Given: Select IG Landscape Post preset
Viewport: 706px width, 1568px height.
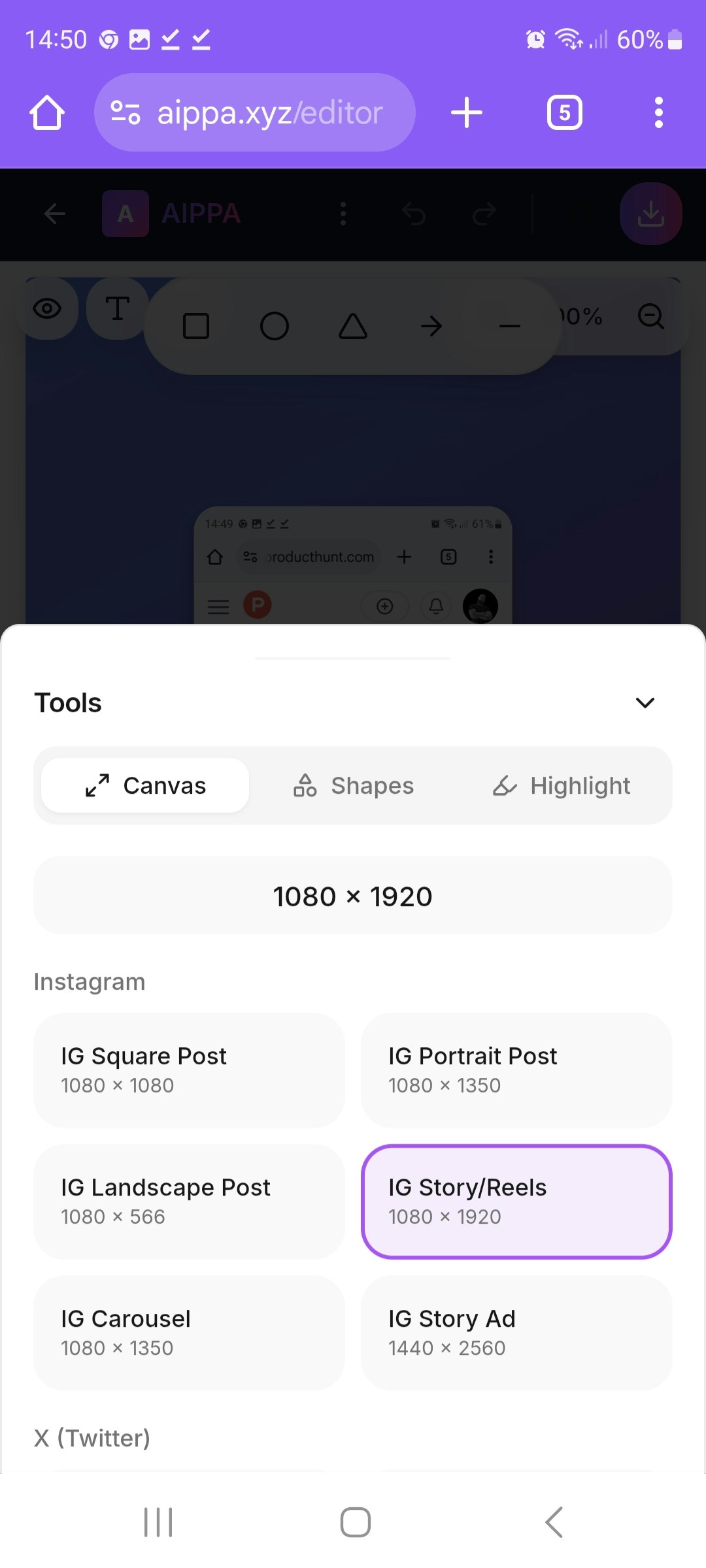Looking at the screenshot, I should [x=189, y=1201].
